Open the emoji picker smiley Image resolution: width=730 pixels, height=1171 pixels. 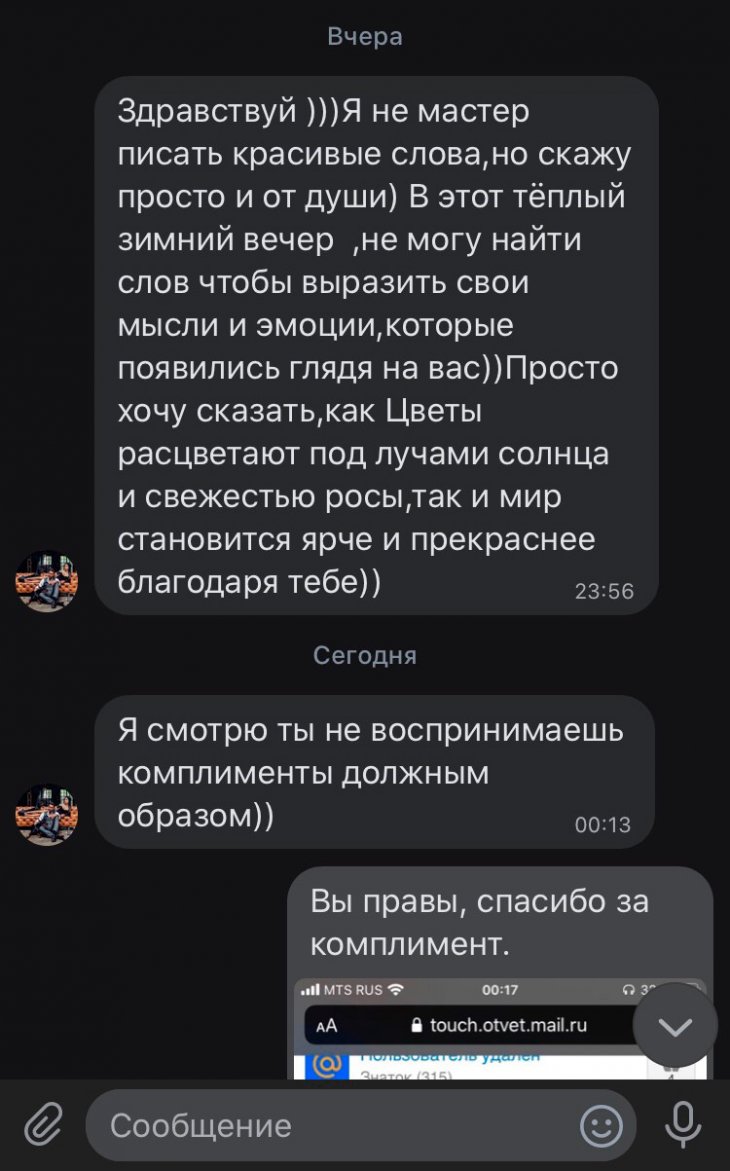pos(601,1125)
